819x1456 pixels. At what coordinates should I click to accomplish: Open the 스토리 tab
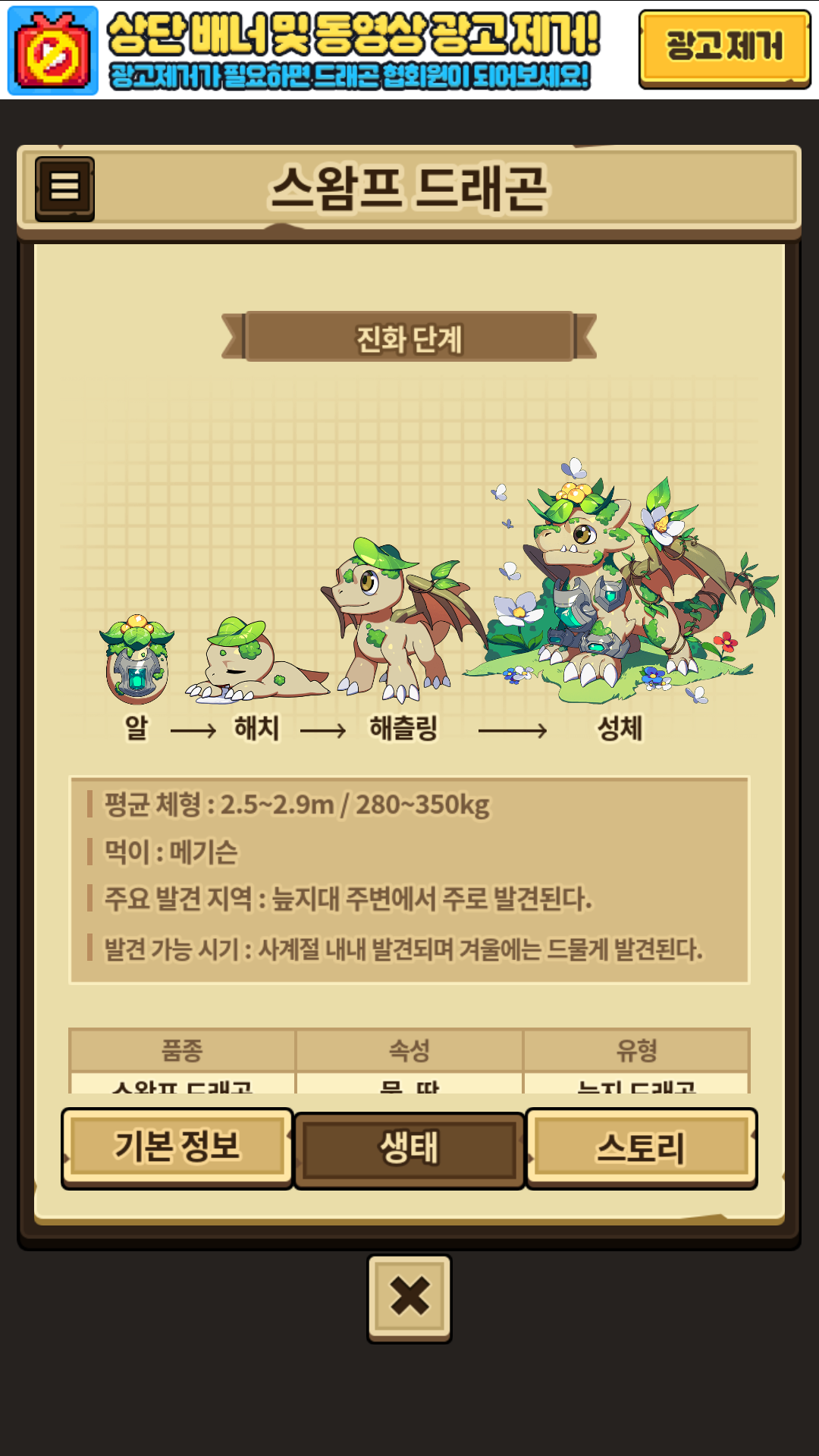tap(641, 1147)
